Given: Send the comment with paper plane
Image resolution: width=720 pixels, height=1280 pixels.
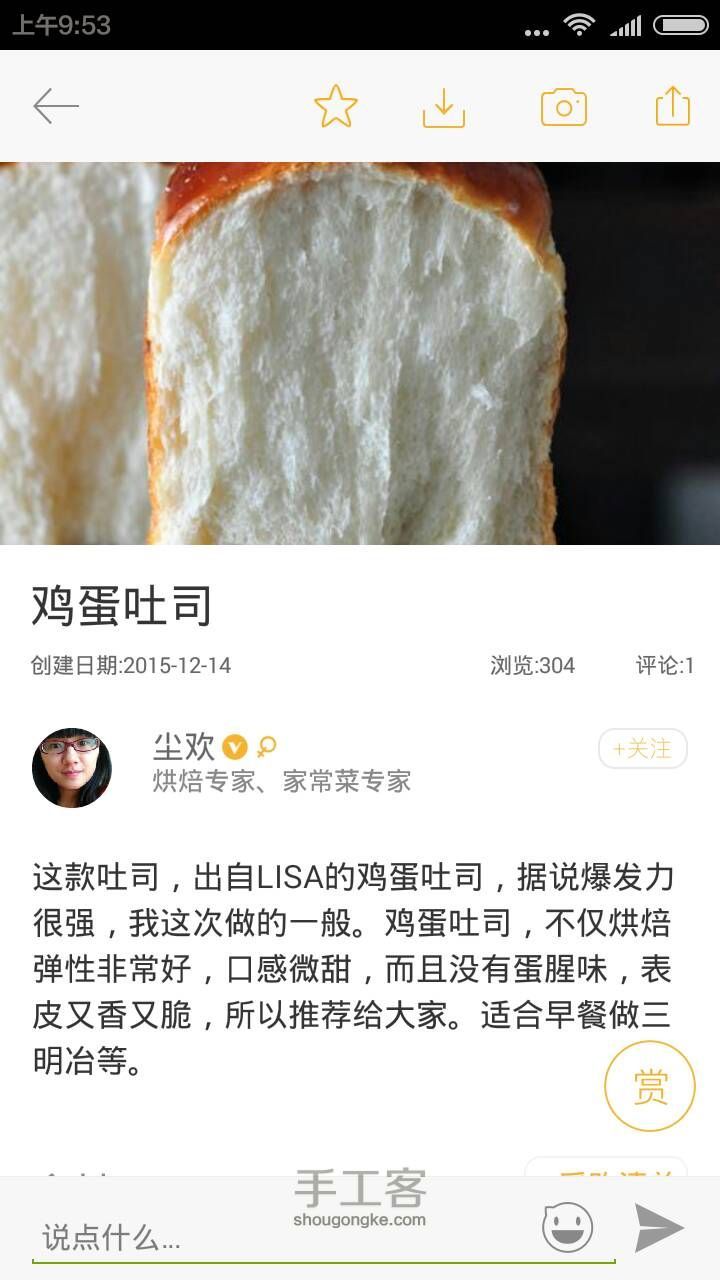Looking at the screenshot, I should click(x=659, y=1227).
